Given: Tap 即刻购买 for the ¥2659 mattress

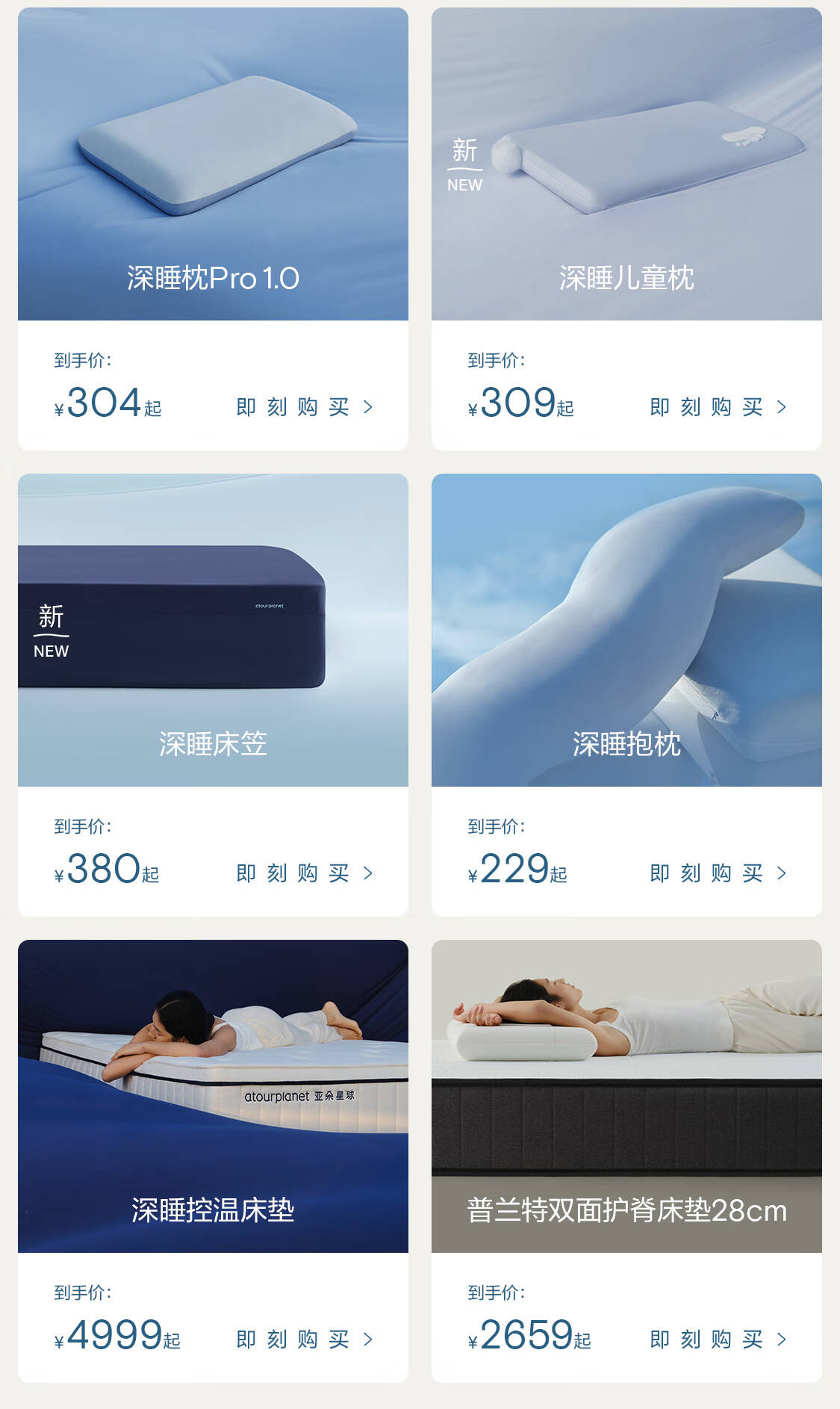Looking at the screenshot, I should (x=717, y=1340).
